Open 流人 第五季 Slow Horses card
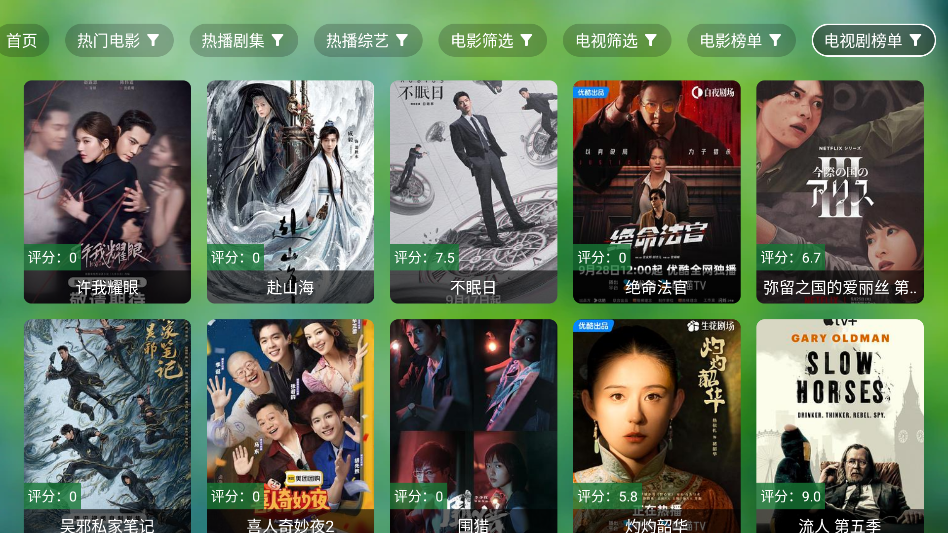The image size is (948, 533). 839,425
